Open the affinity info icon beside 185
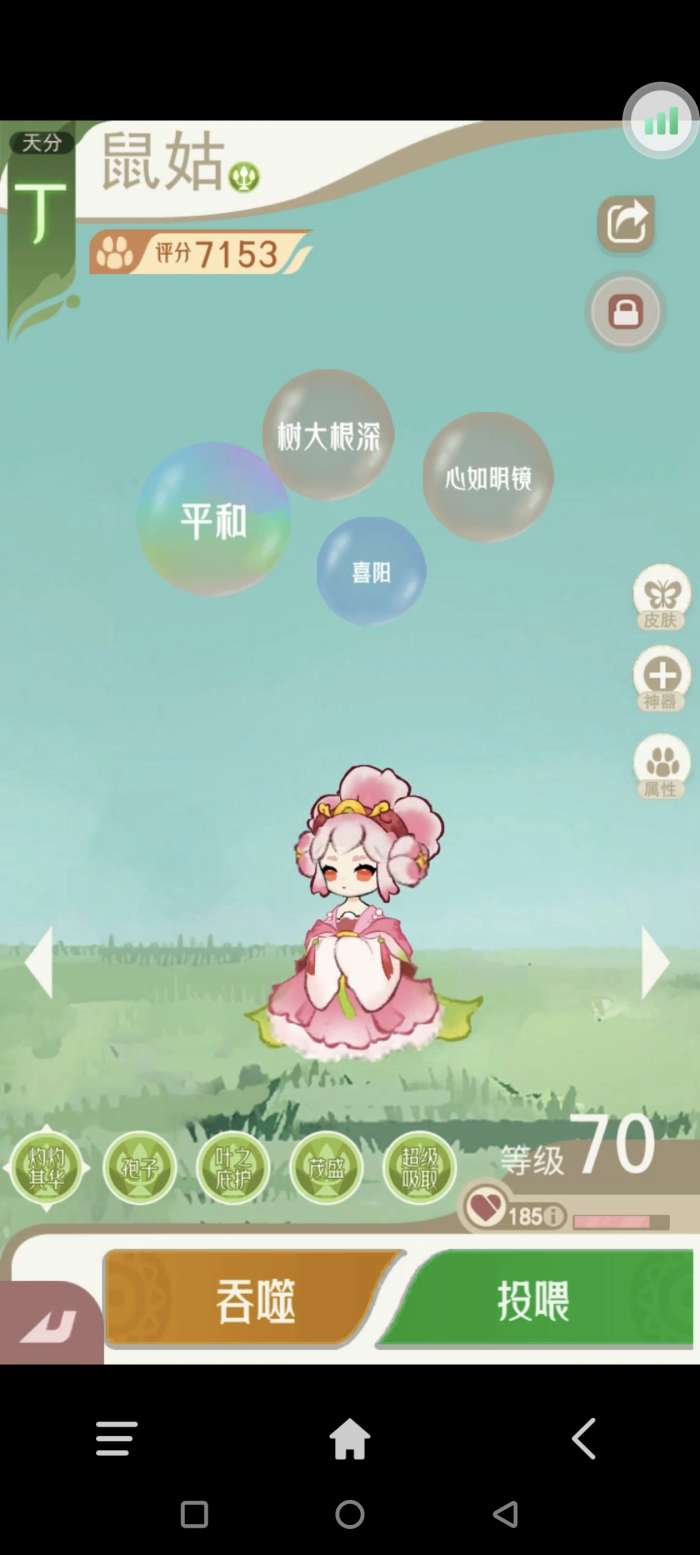Image resolution: width=700 pixels, height=1555 pixels. click(x=553, y=1216)
